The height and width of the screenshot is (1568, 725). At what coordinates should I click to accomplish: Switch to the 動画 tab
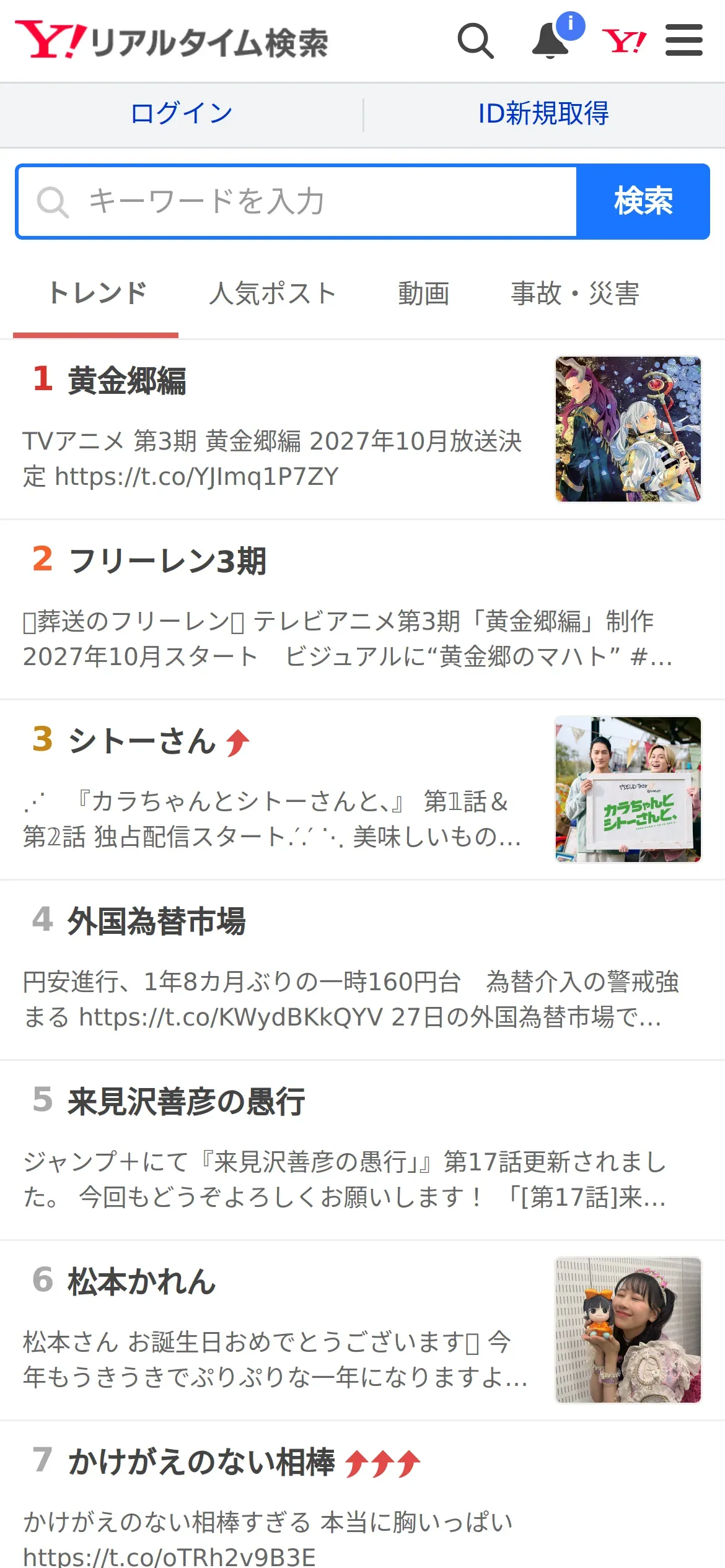coord(423,294)
